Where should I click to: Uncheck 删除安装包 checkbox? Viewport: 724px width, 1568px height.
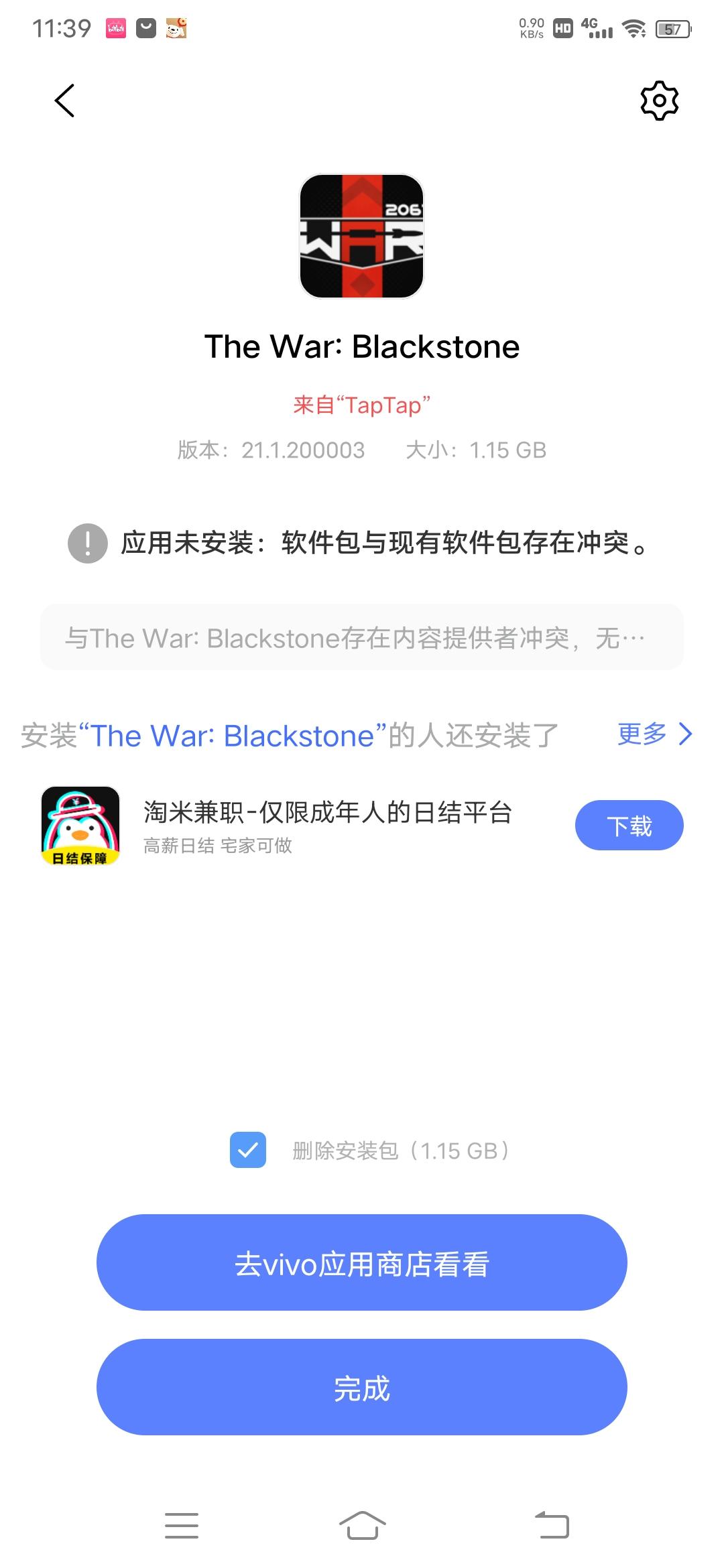coord(248,1151)
